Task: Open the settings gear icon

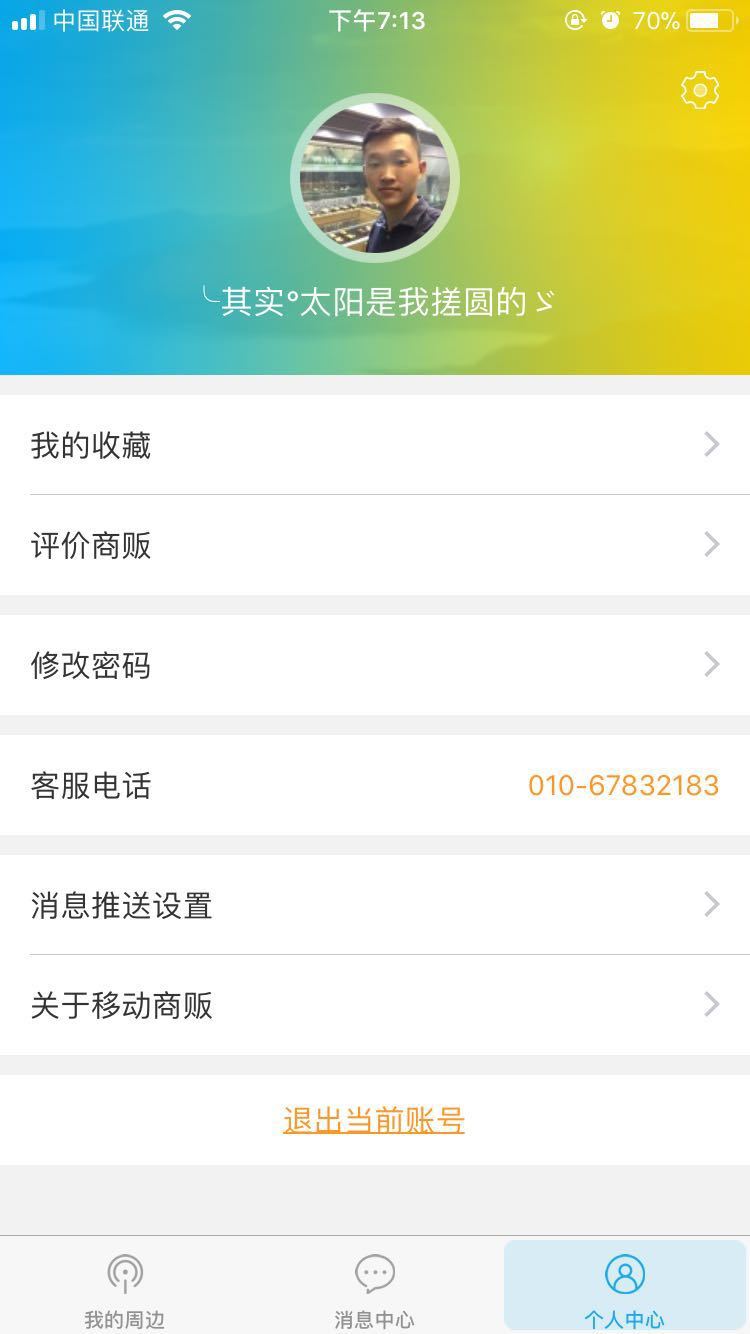Action: pyautogui.click(x=700, y=91)
